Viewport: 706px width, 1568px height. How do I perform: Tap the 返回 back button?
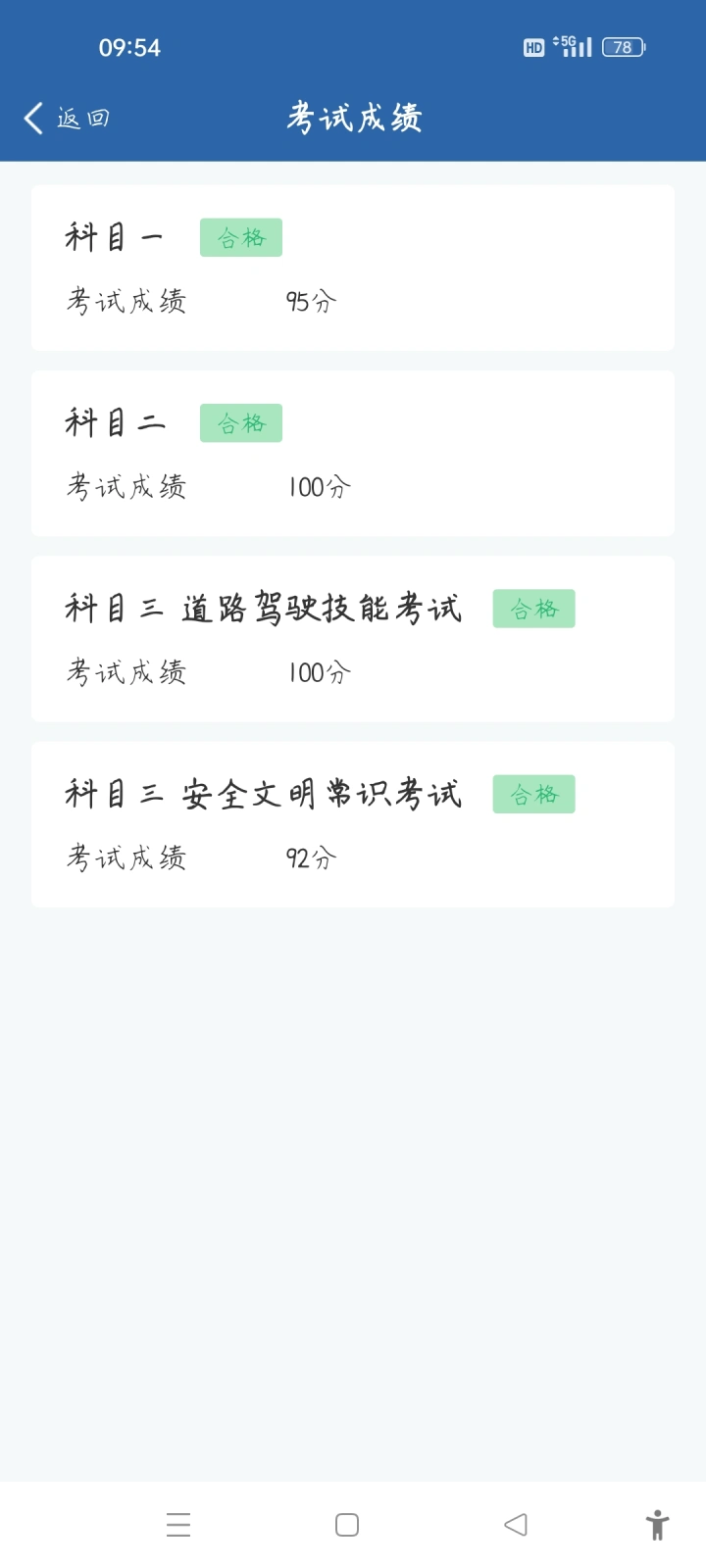pos(67,118)
